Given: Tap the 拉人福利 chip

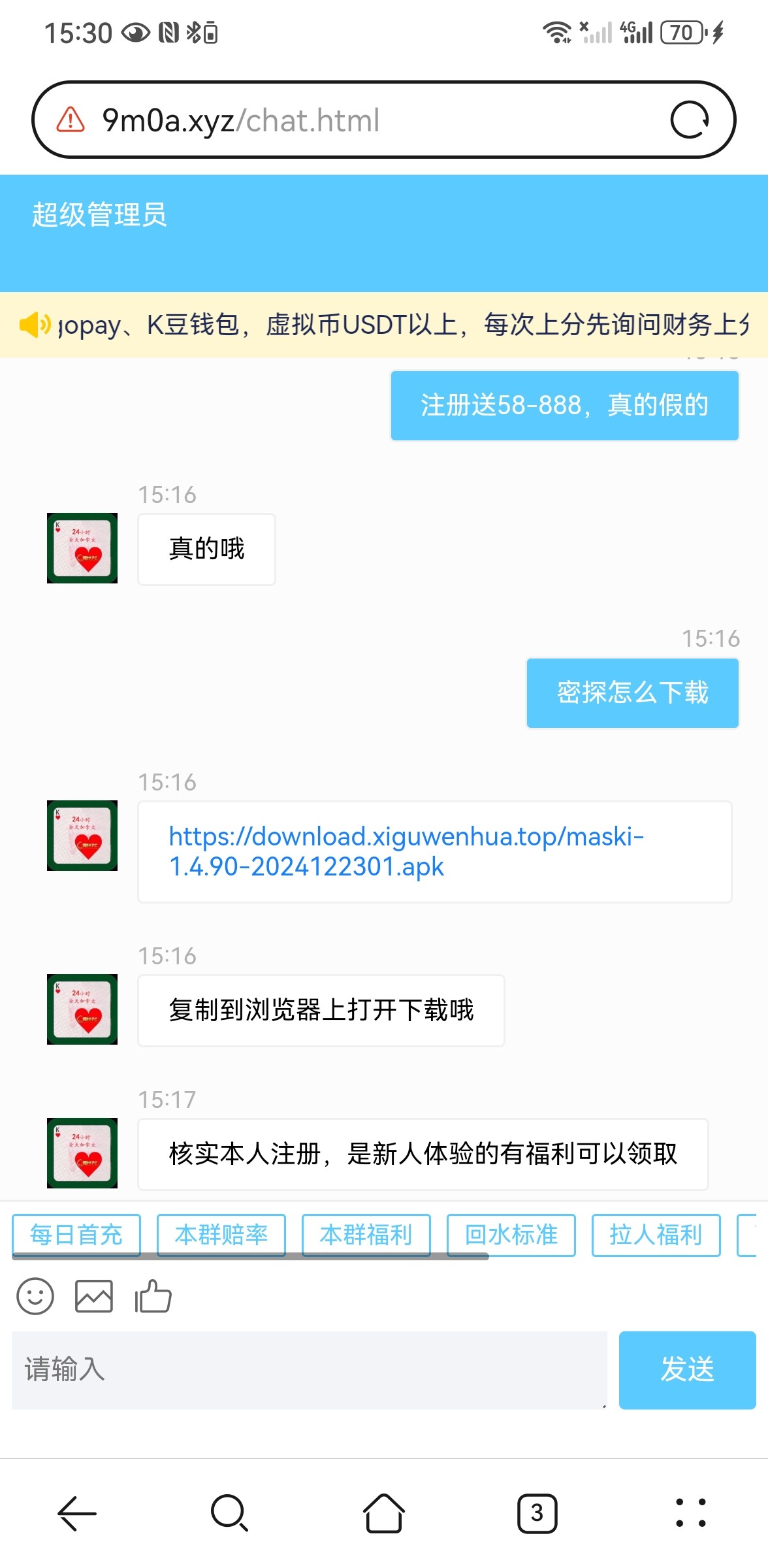Looking at the screenshot, I should [656, 1235].
